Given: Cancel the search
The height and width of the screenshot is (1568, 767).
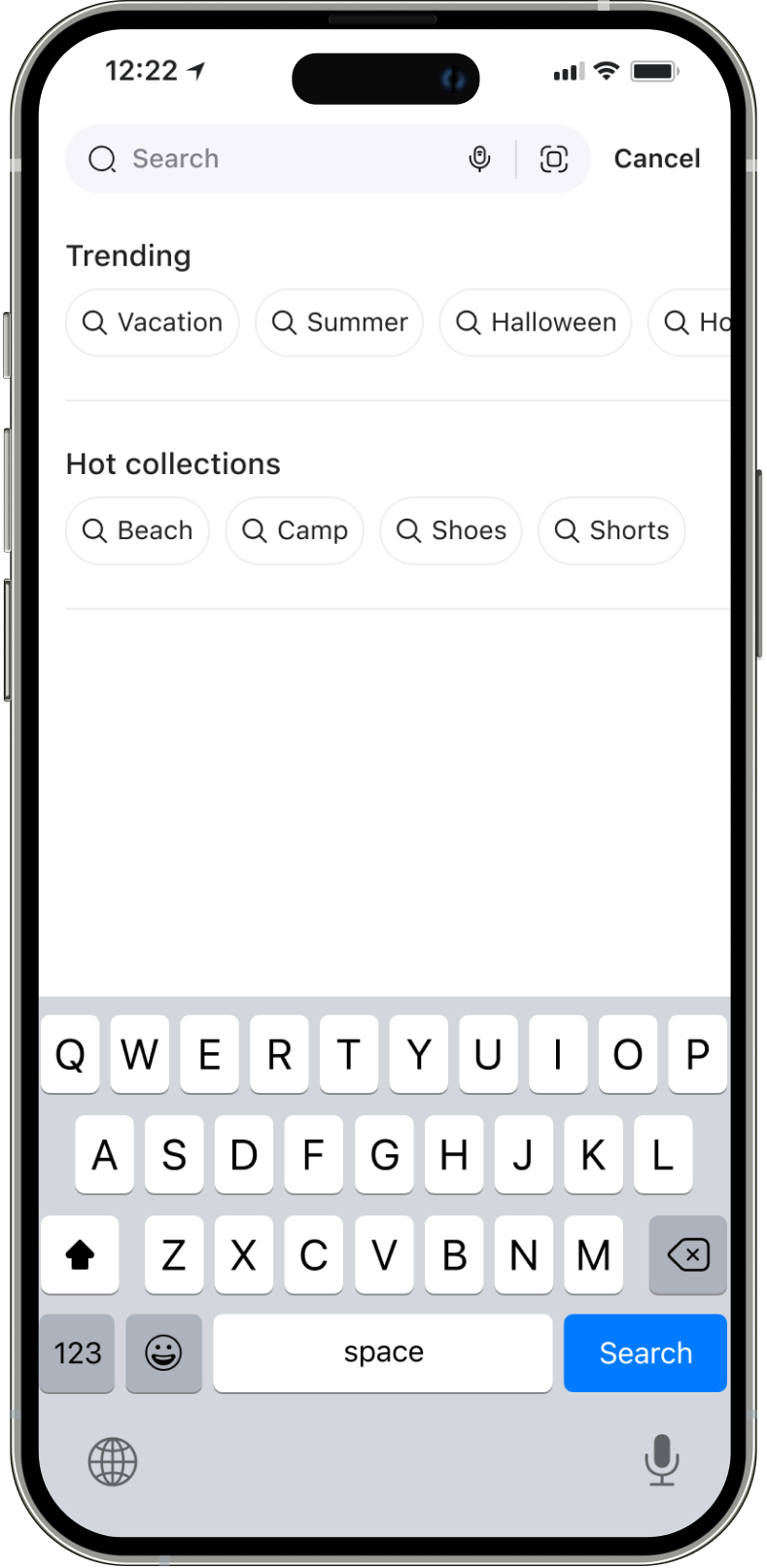Looking at the screenshot, I should coord(656,158).
